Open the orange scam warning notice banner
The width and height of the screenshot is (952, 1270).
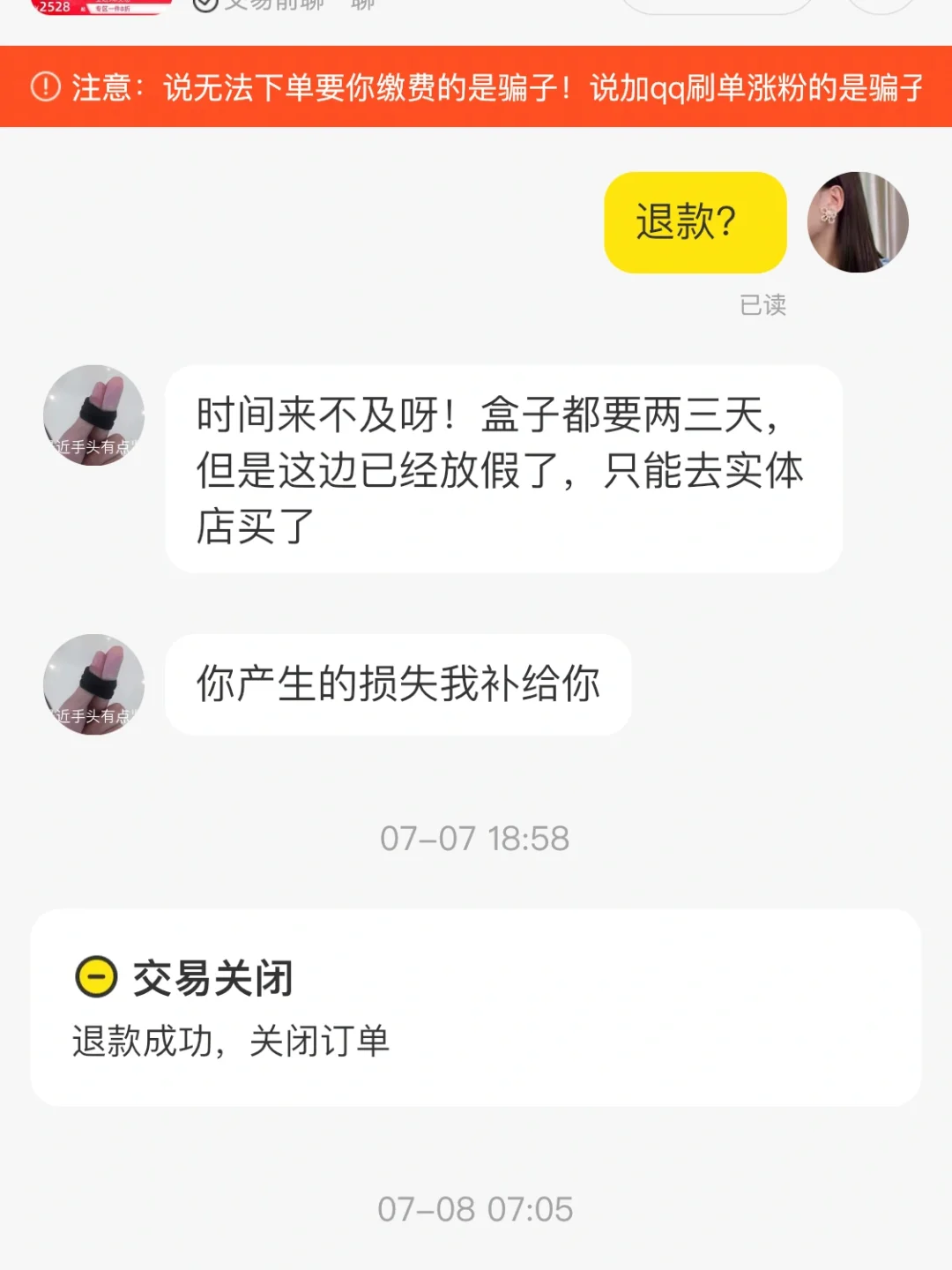click(x=476, y=86)
